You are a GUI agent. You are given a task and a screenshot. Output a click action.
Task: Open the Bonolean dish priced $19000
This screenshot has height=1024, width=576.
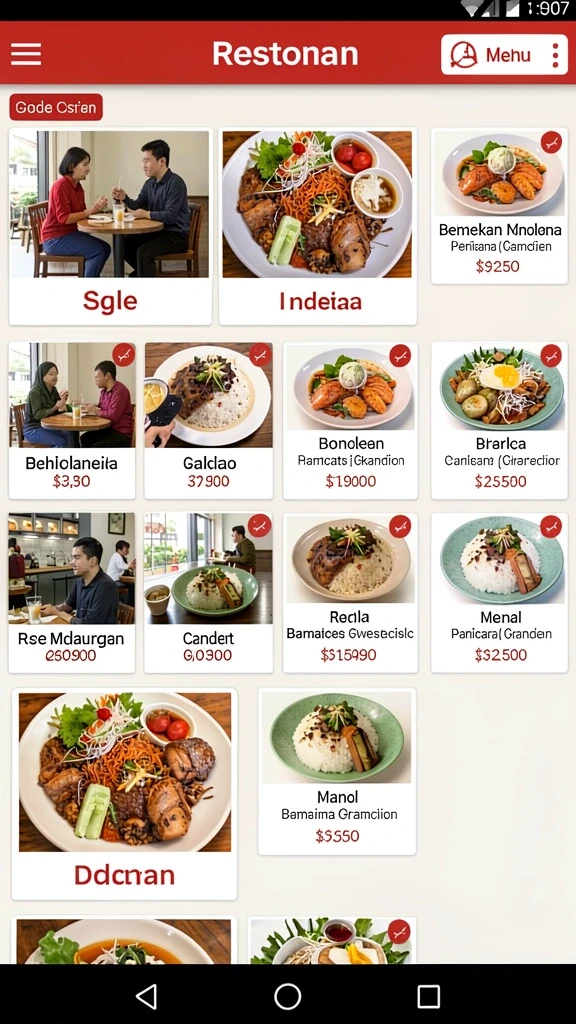pos(350,420)
